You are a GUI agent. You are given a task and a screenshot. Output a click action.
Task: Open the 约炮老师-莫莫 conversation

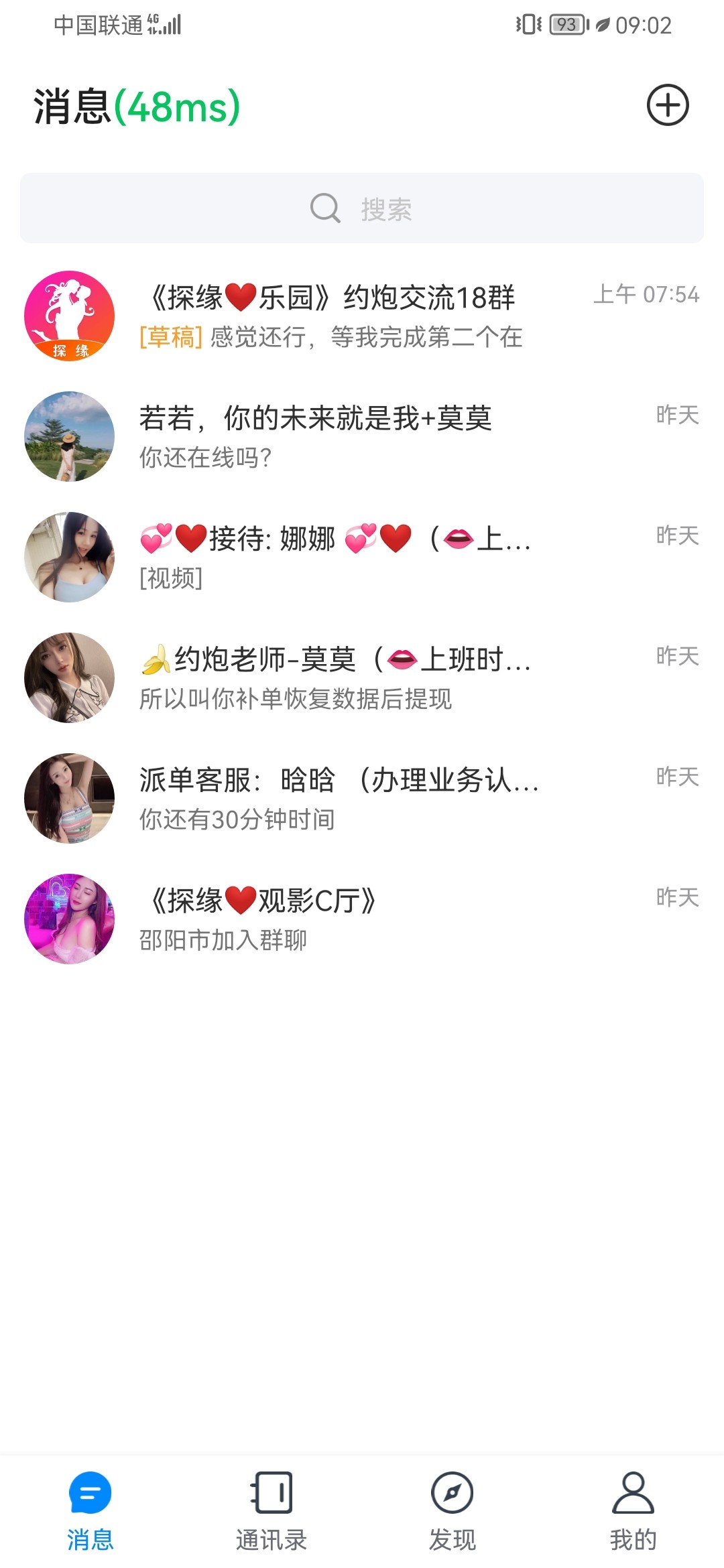(362, 677)
